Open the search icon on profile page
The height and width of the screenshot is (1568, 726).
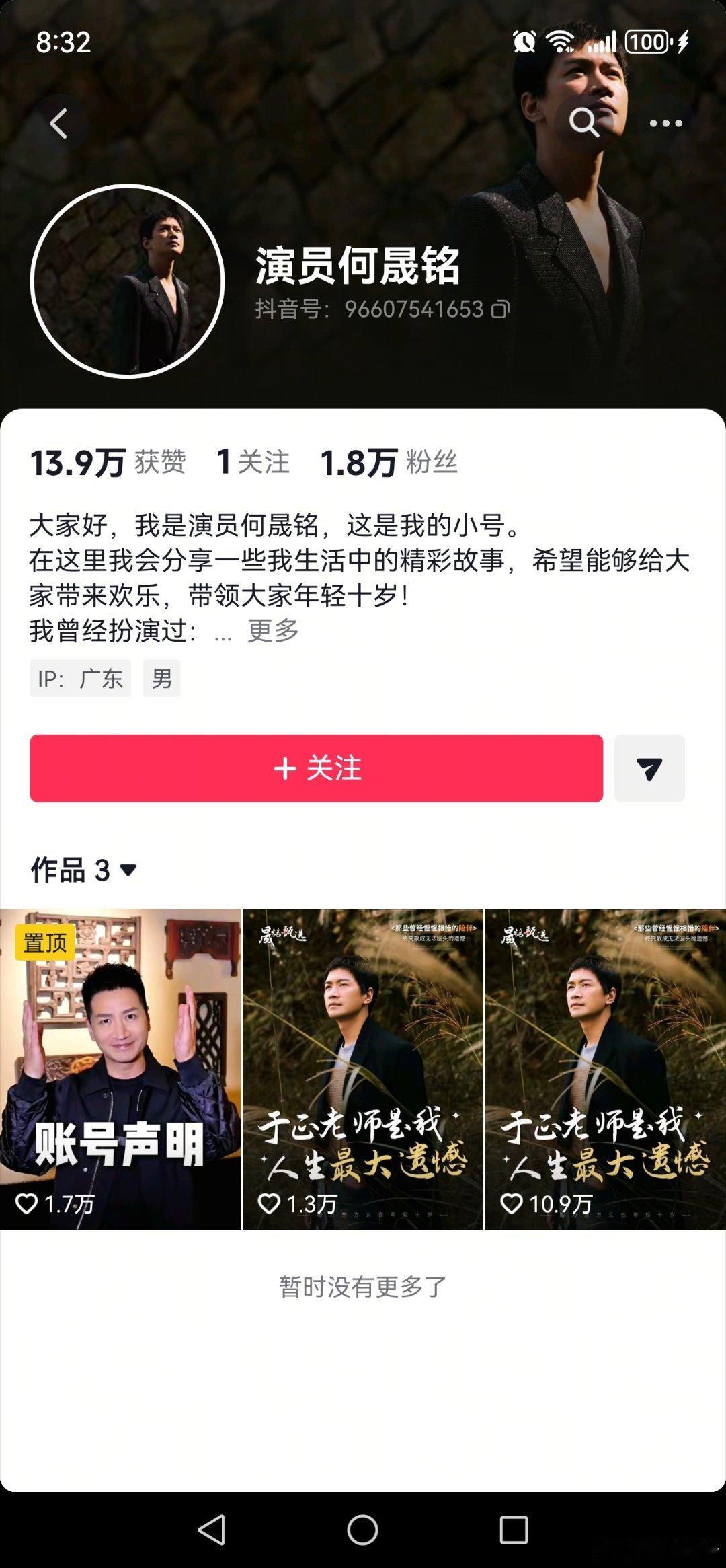586,123
